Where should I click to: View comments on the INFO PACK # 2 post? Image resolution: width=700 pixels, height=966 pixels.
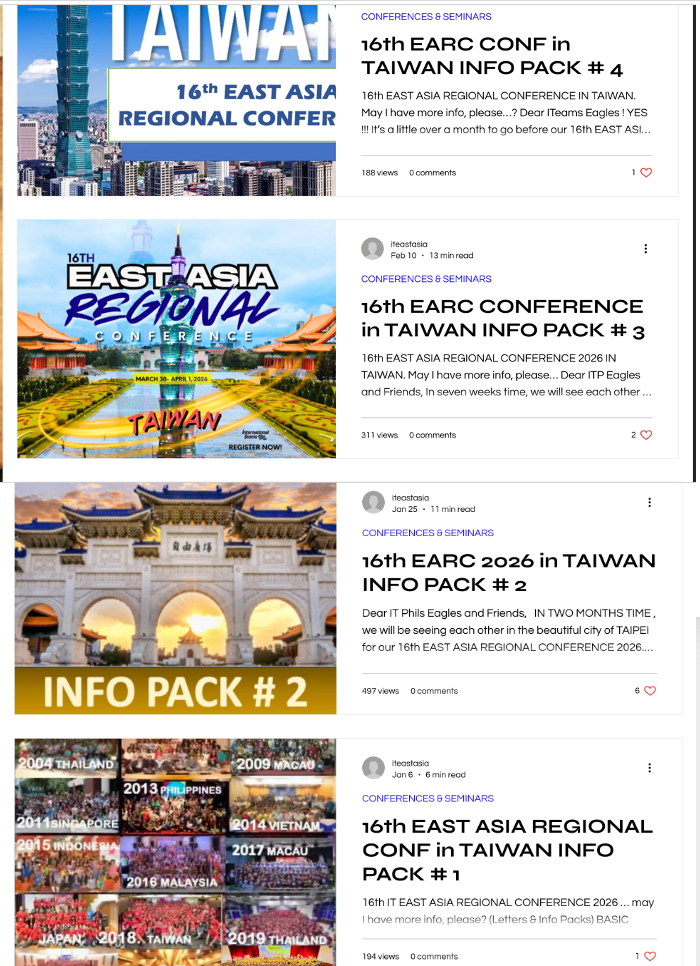pos(434,691)
